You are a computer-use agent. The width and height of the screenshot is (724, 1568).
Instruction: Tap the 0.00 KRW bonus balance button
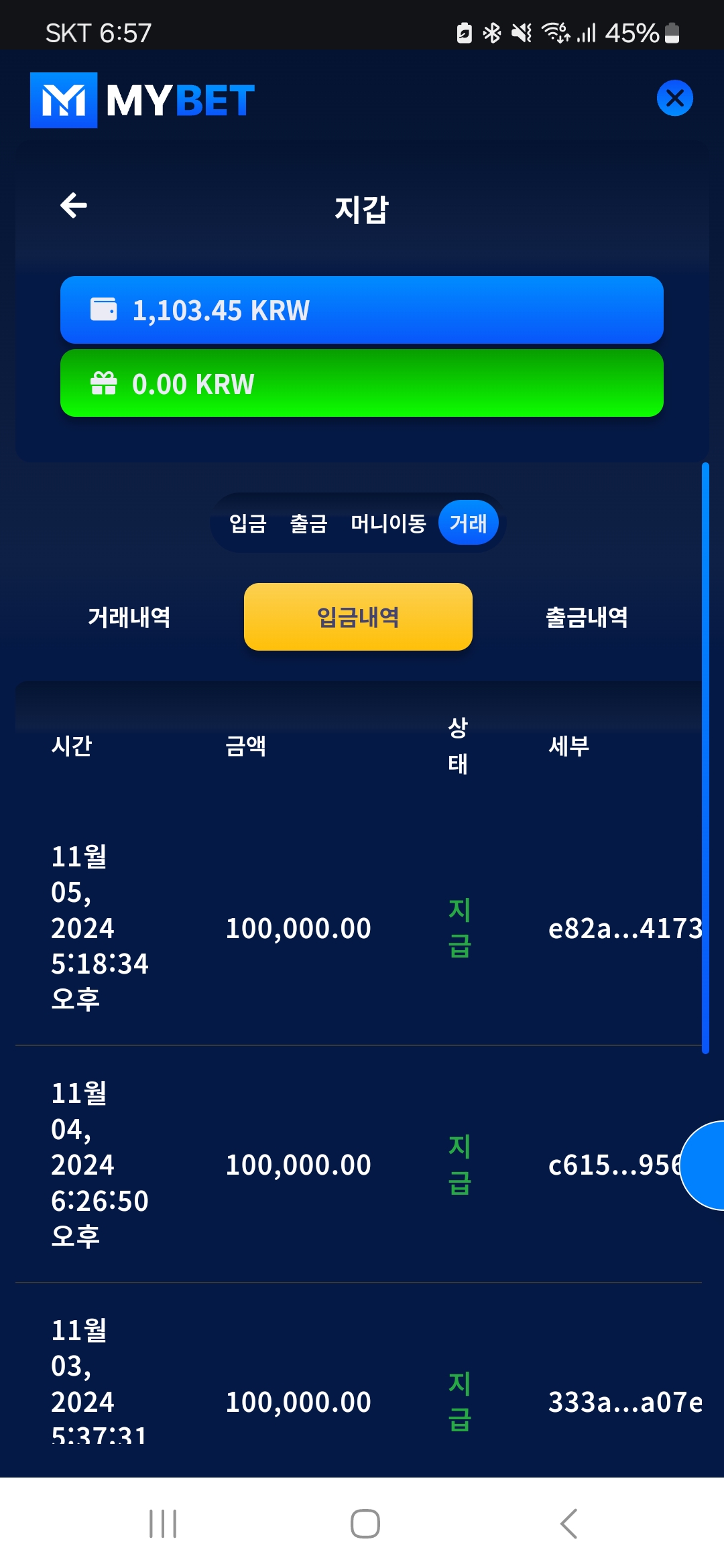tap(361, 383)
